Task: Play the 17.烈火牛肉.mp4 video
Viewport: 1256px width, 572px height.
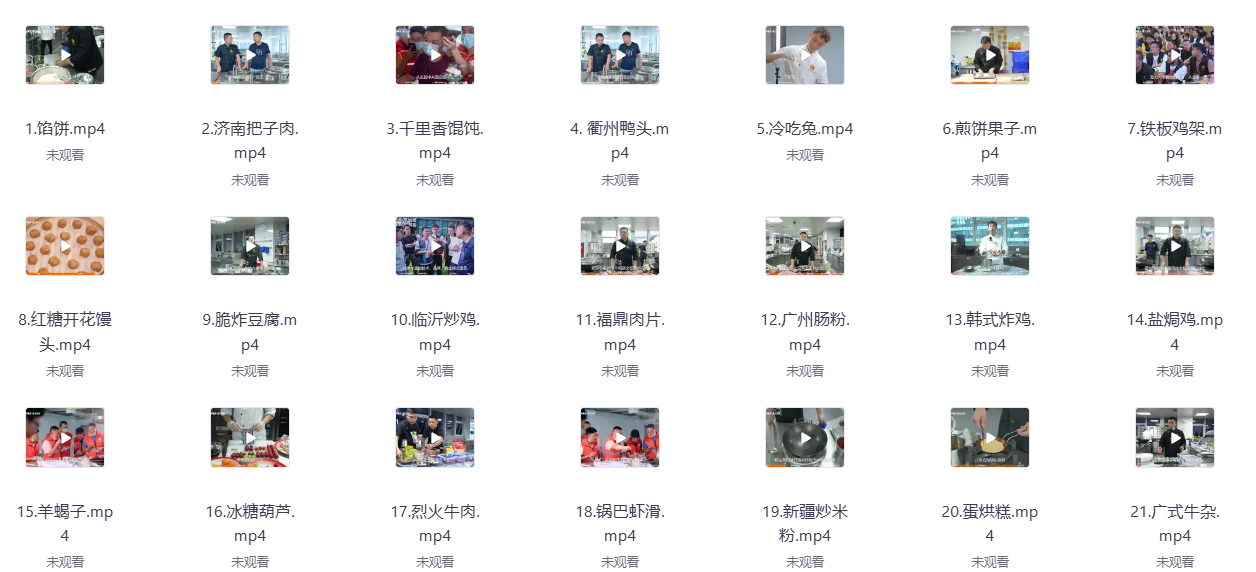Action: click(435, 437)
